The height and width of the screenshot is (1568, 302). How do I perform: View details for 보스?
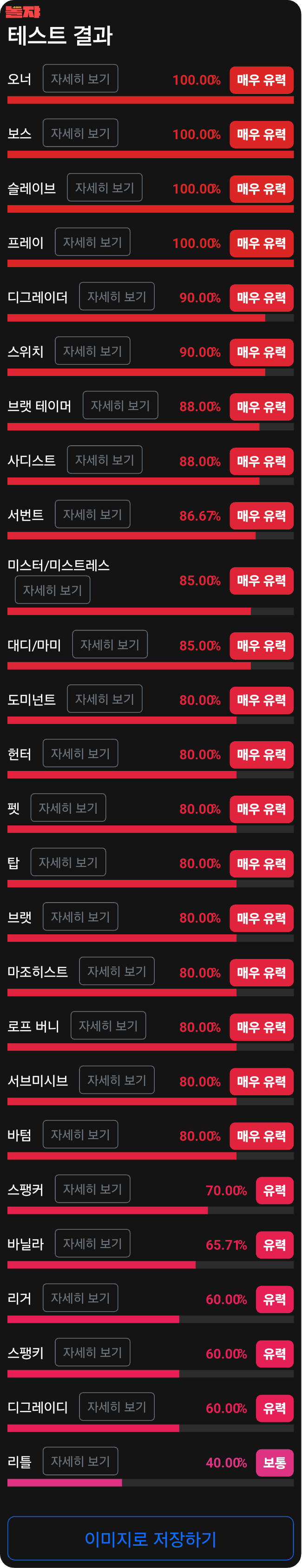click(80, 134)
